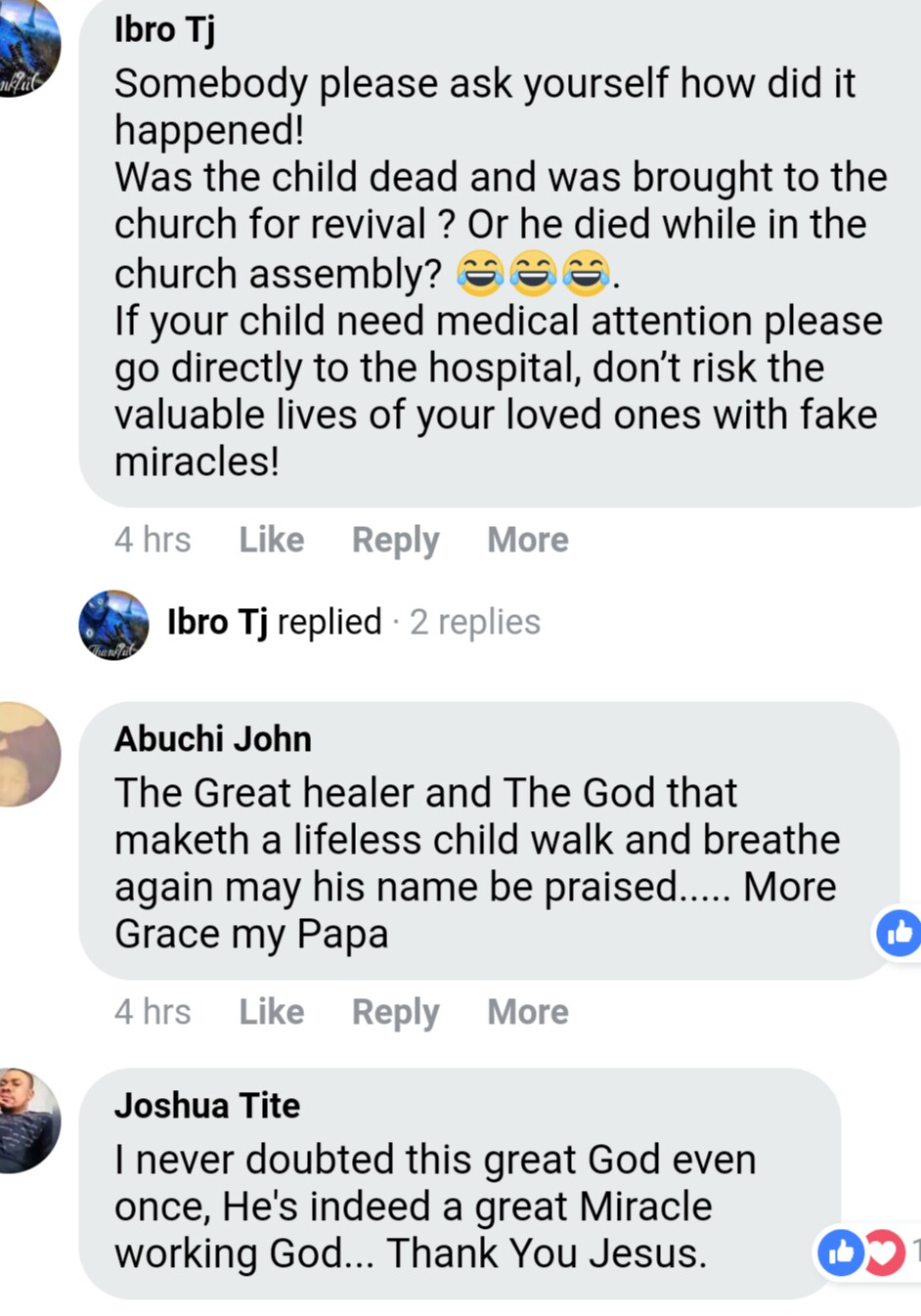Like Abuchi John's comment
The width and height of the screenshot is (921, 1316).
pos(271,1012)
